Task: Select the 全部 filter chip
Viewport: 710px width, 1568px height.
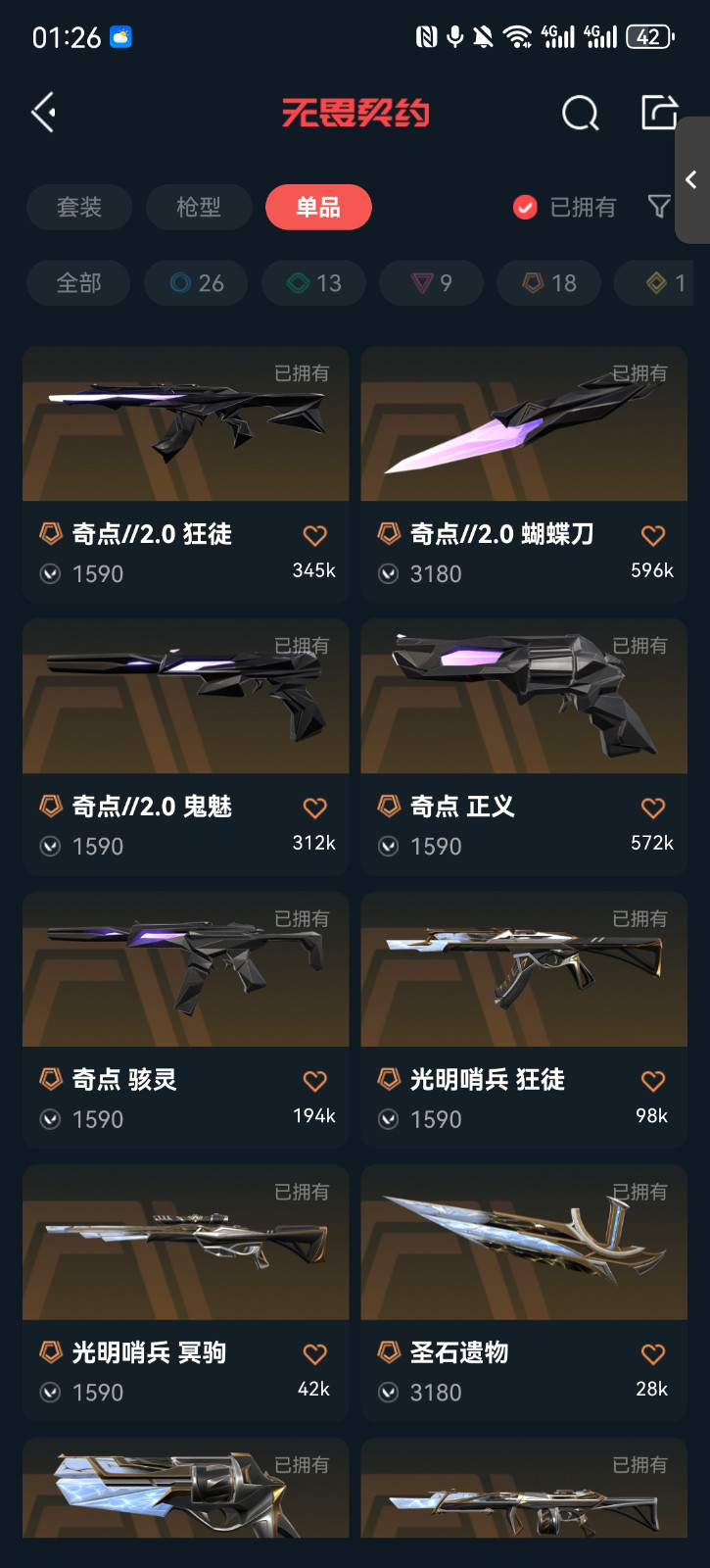Action: click(x=79, y=283)
